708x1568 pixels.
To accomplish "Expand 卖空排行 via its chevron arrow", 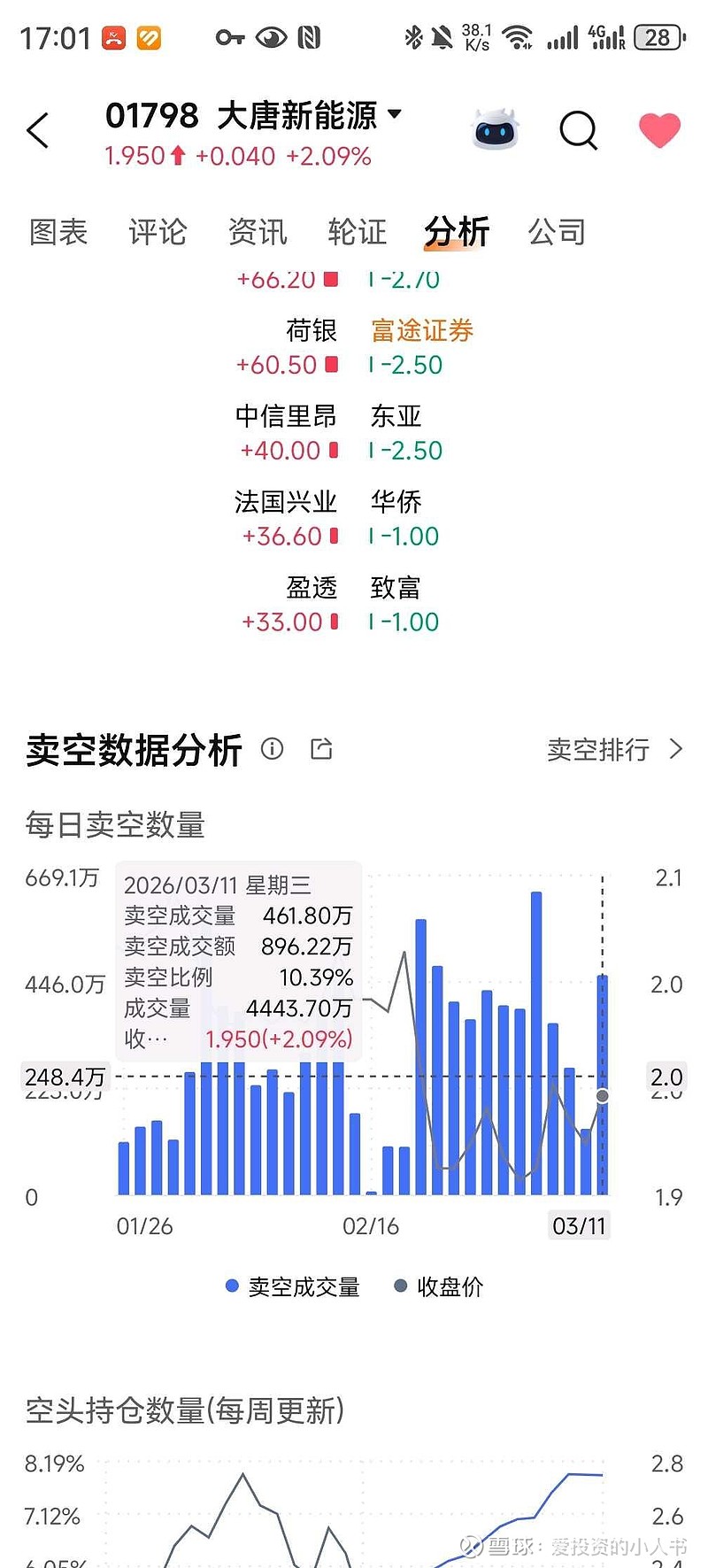I will click(x=674, y=749).
